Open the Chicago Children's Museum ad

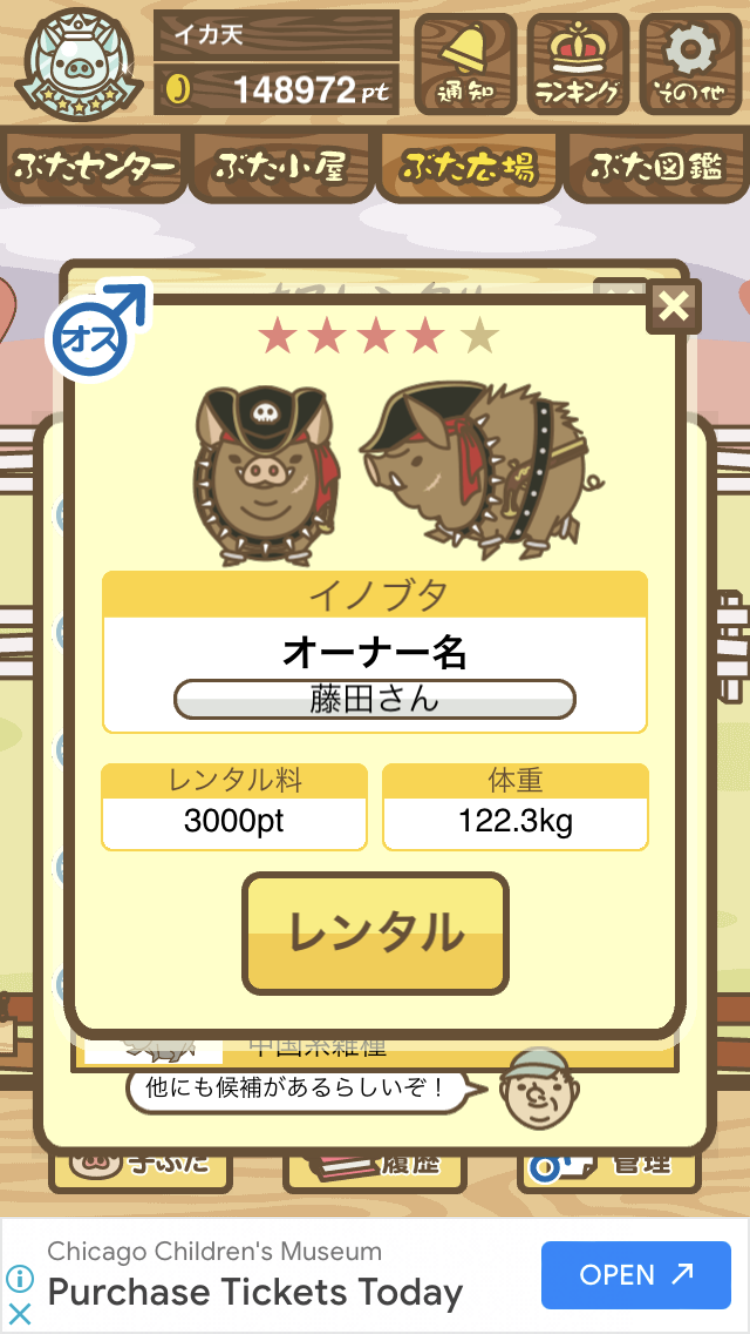637,1275
